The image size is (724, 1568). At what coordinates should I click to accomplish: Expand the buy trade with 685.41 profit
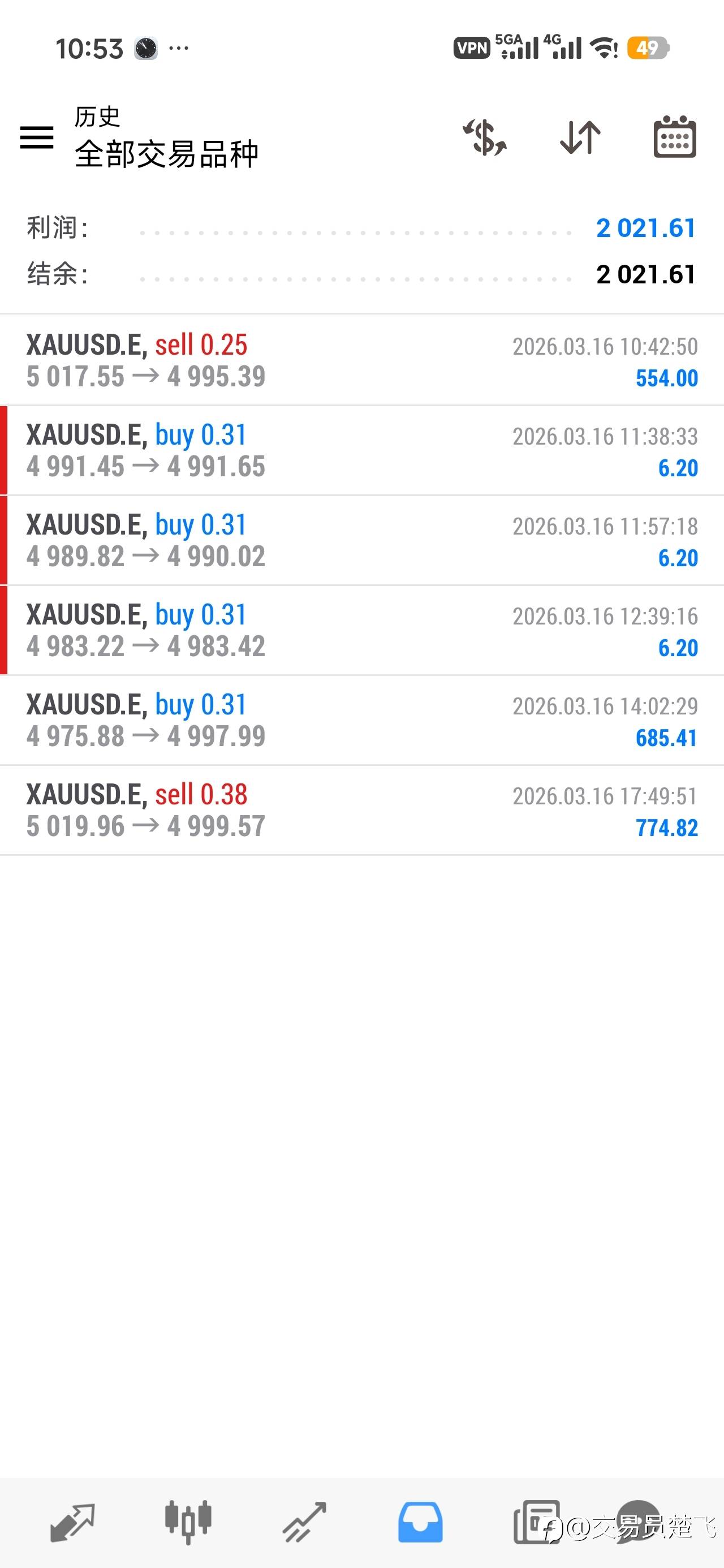click(361, 721)
